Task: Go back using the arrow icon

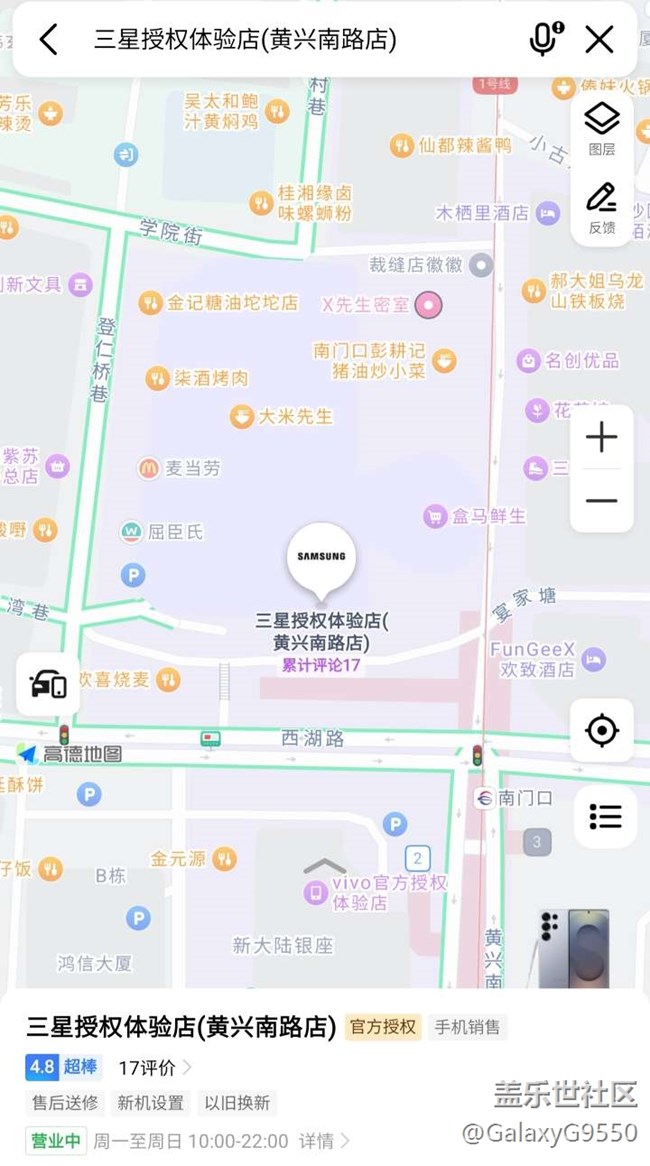Action: (48, 40)
